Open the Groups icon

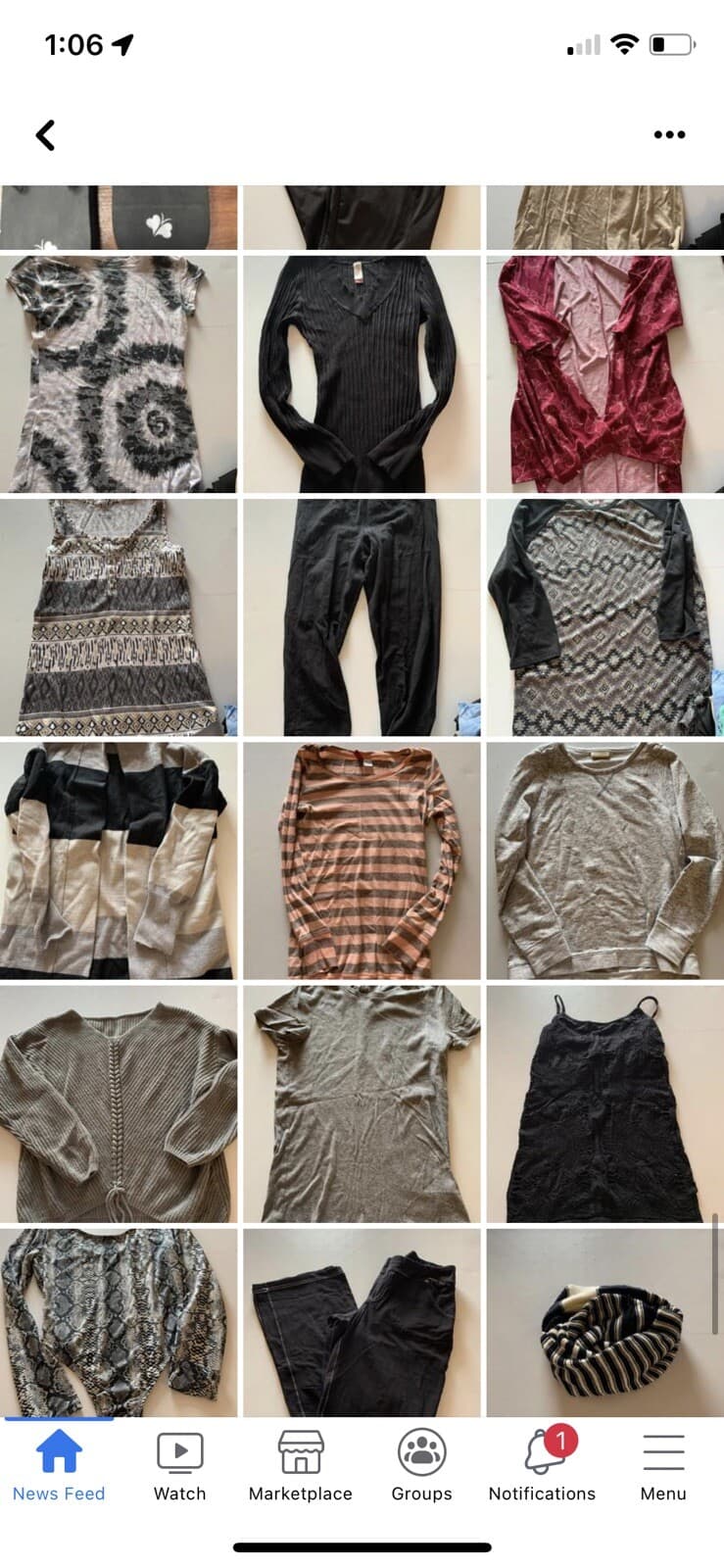click(421, 1451)
